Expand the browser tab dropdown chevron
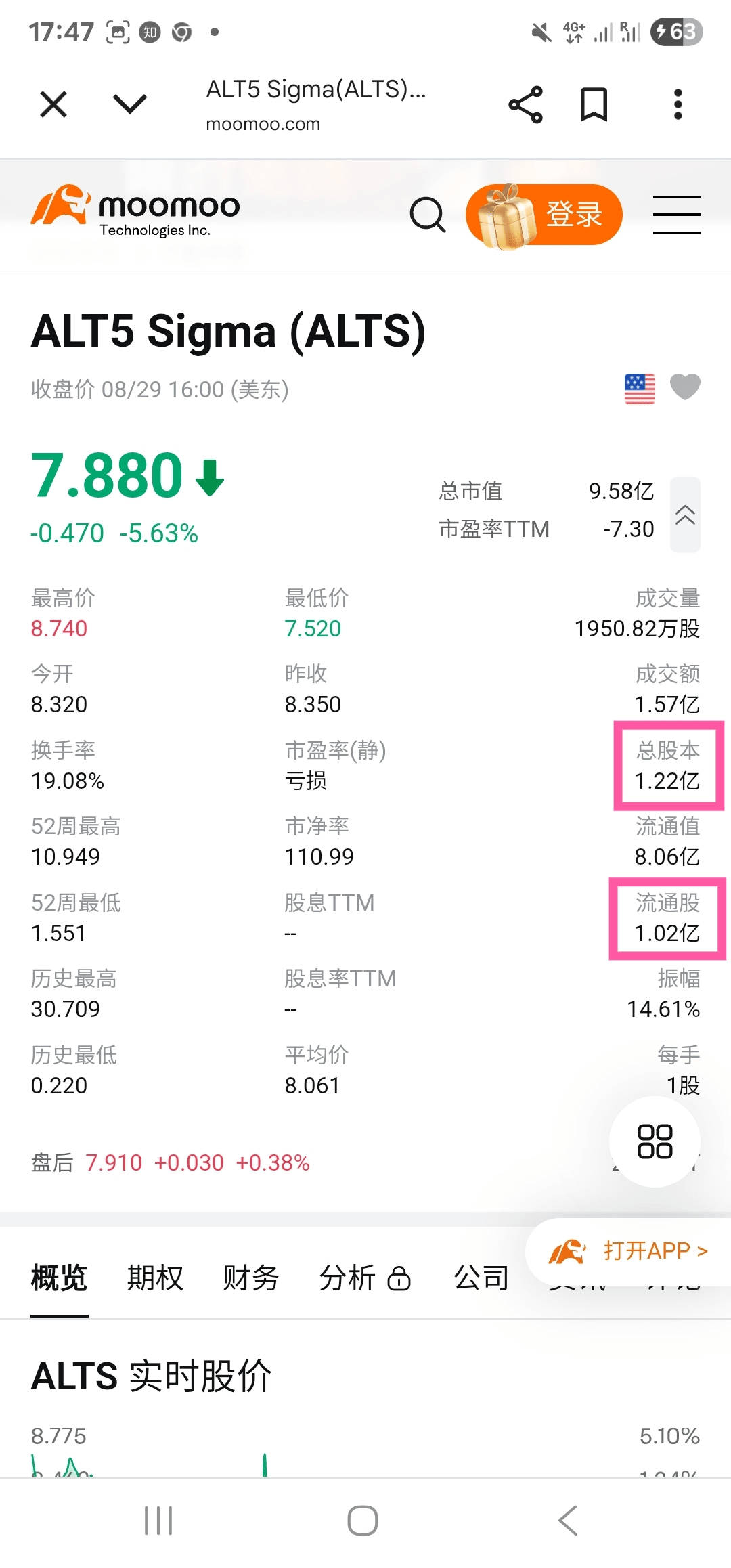Viewport: 731px width, 1568px height. [129, 104]
